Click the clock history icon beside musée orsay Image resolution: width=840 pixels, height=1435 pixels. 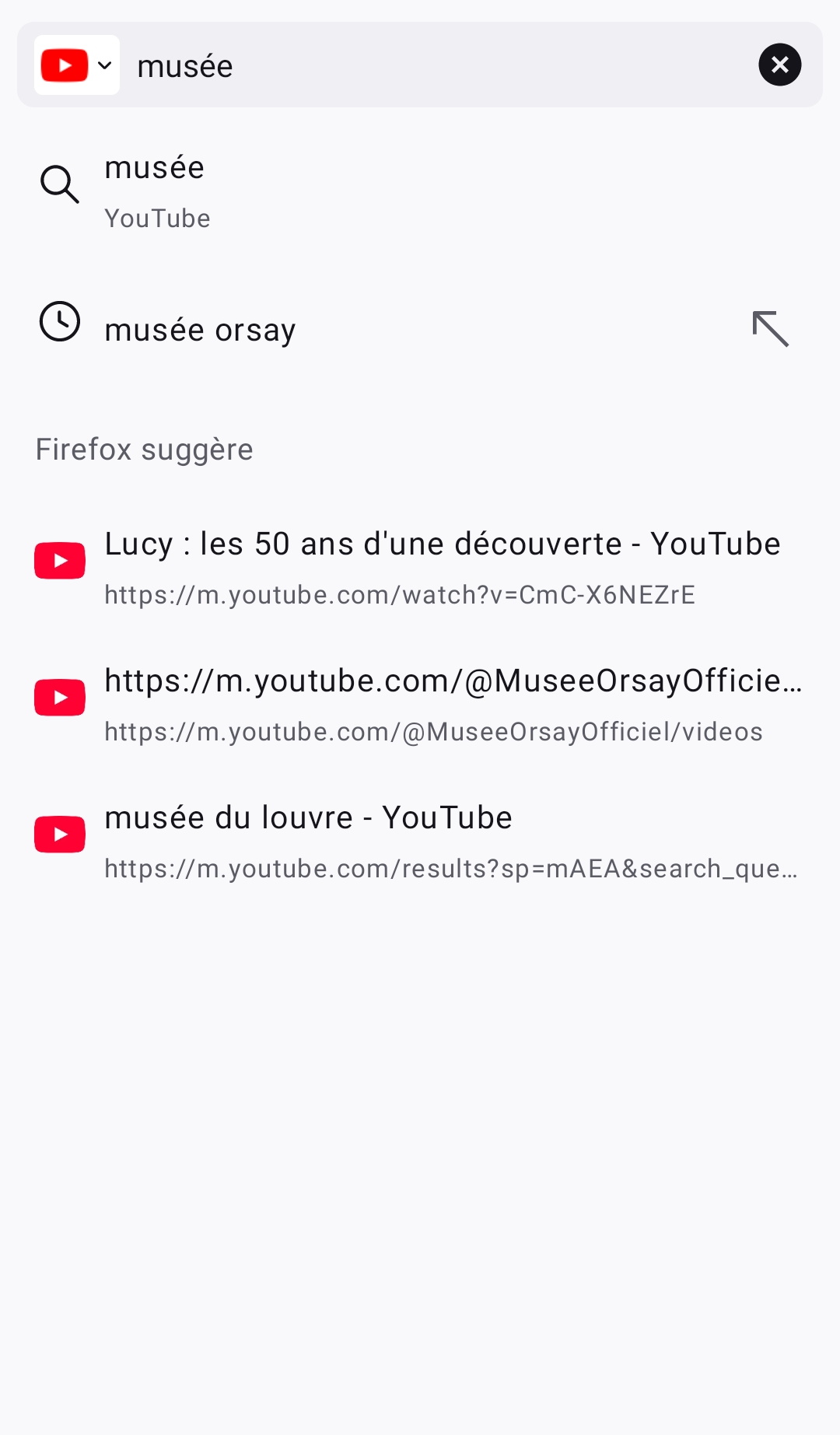coord(59,322)
